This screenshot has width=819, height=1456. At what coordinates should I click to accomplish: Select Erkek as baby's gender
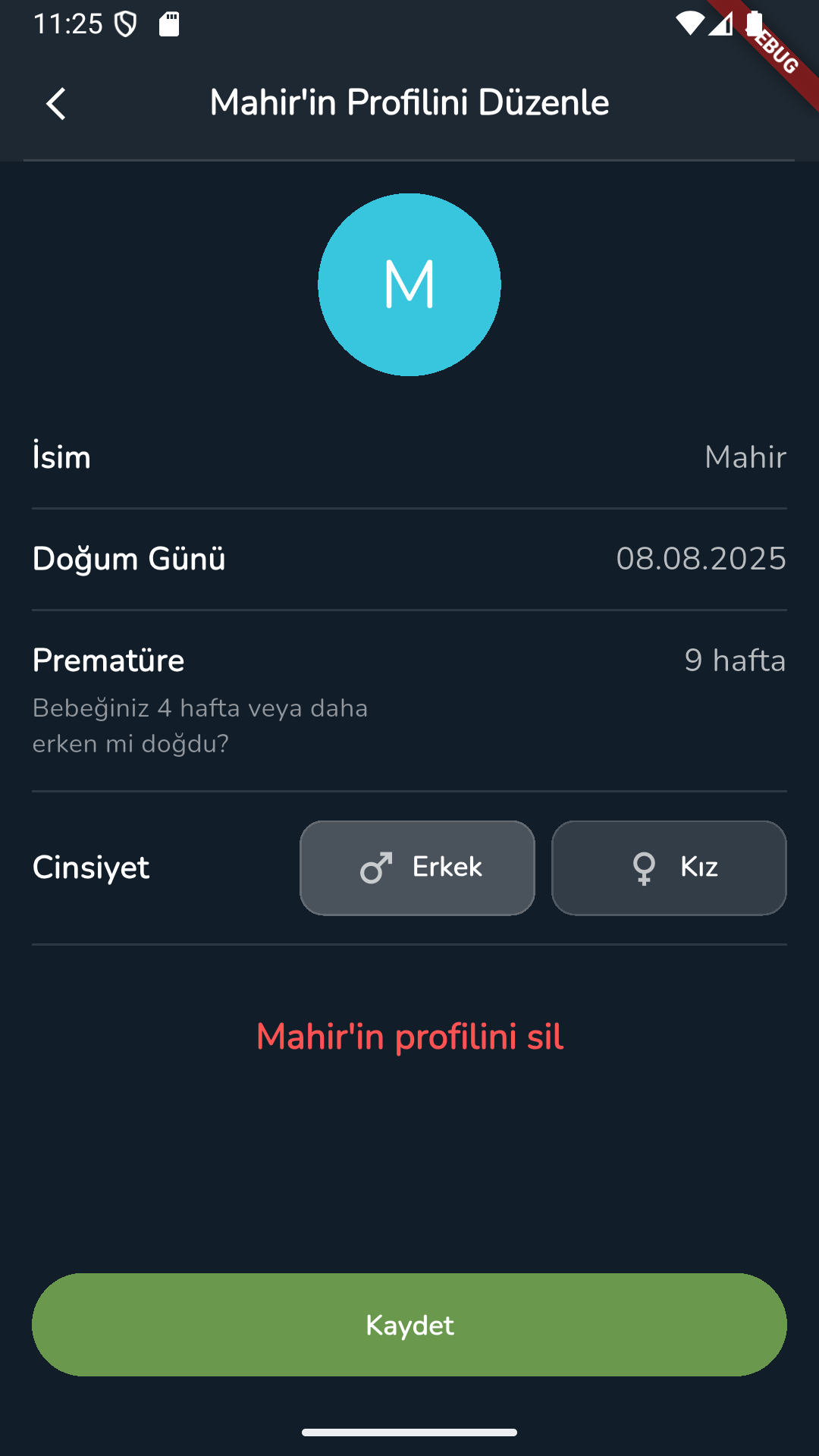point(417,868)
